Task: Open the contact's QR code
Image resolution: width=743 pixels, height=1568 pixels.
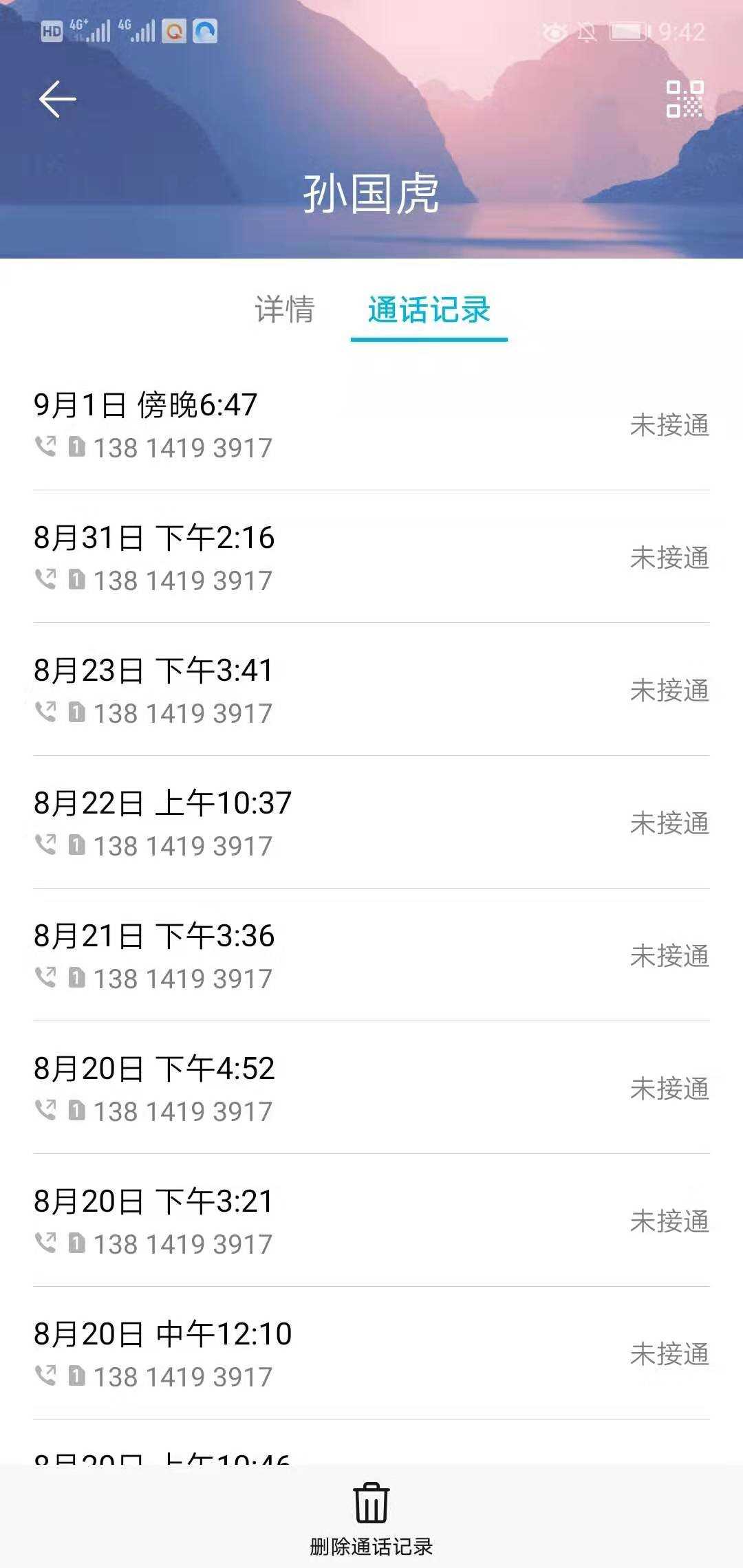Action: pos(685,99)
